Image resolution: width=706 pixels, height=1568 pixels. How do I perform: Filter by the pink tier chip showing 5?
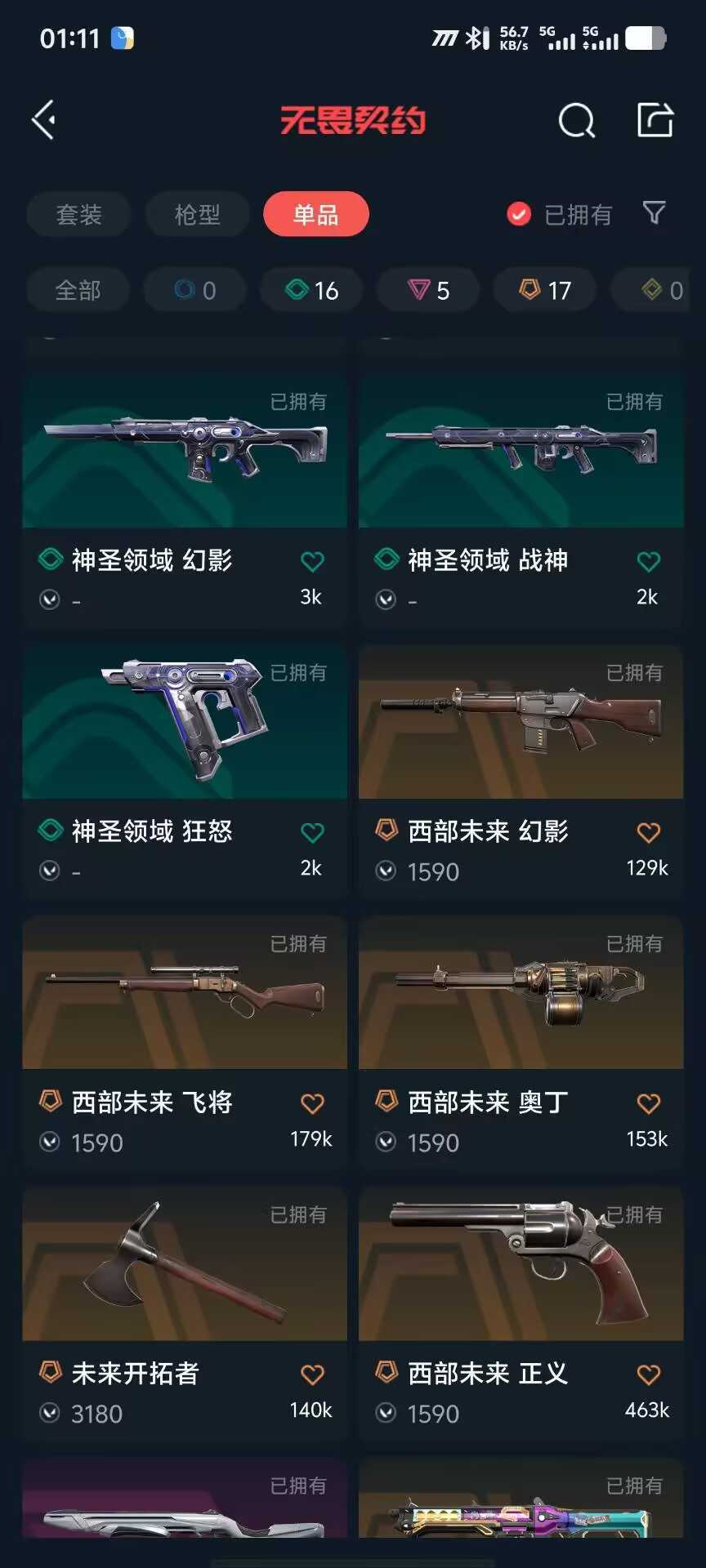pos(428,290)
